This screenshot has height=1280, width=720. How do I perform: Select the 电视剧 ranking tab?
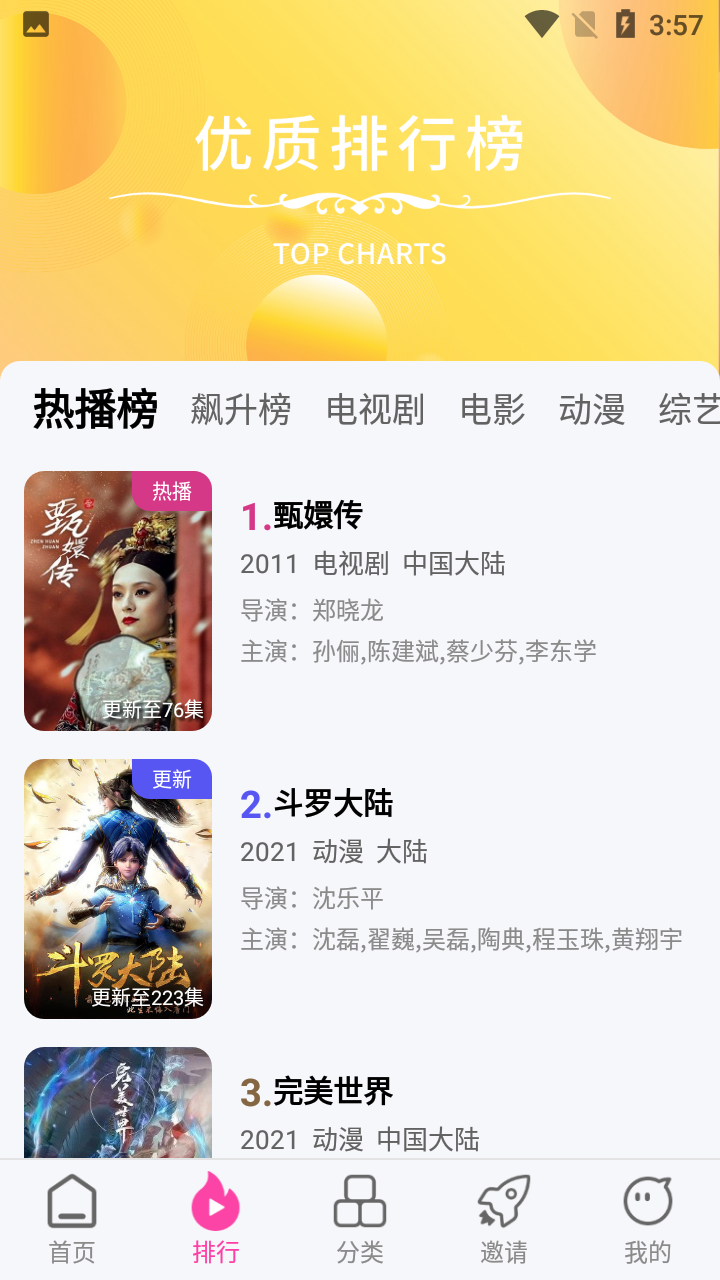coord(375,410)
